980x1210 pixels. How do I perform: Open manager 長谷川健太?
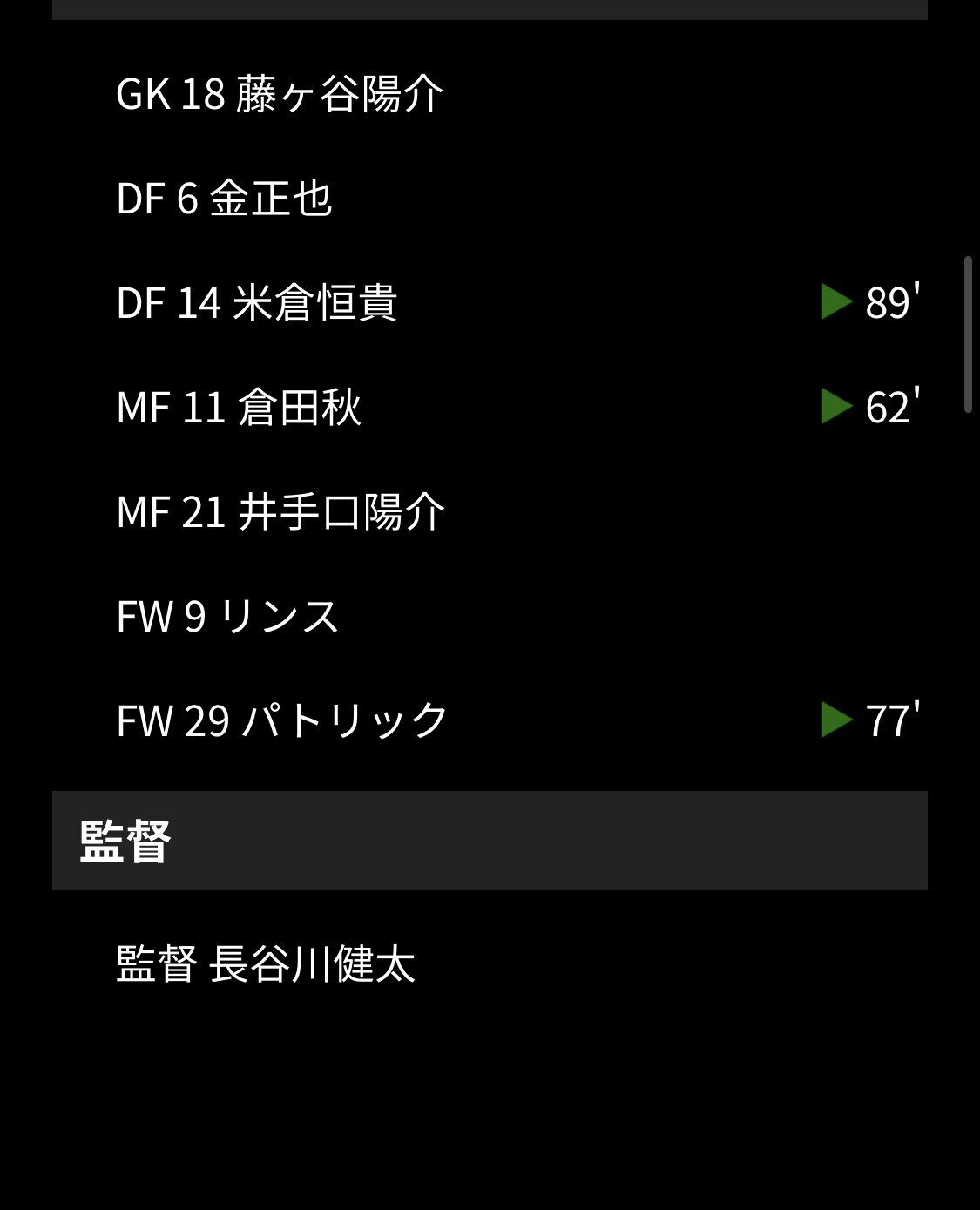(x=266, y=964)
